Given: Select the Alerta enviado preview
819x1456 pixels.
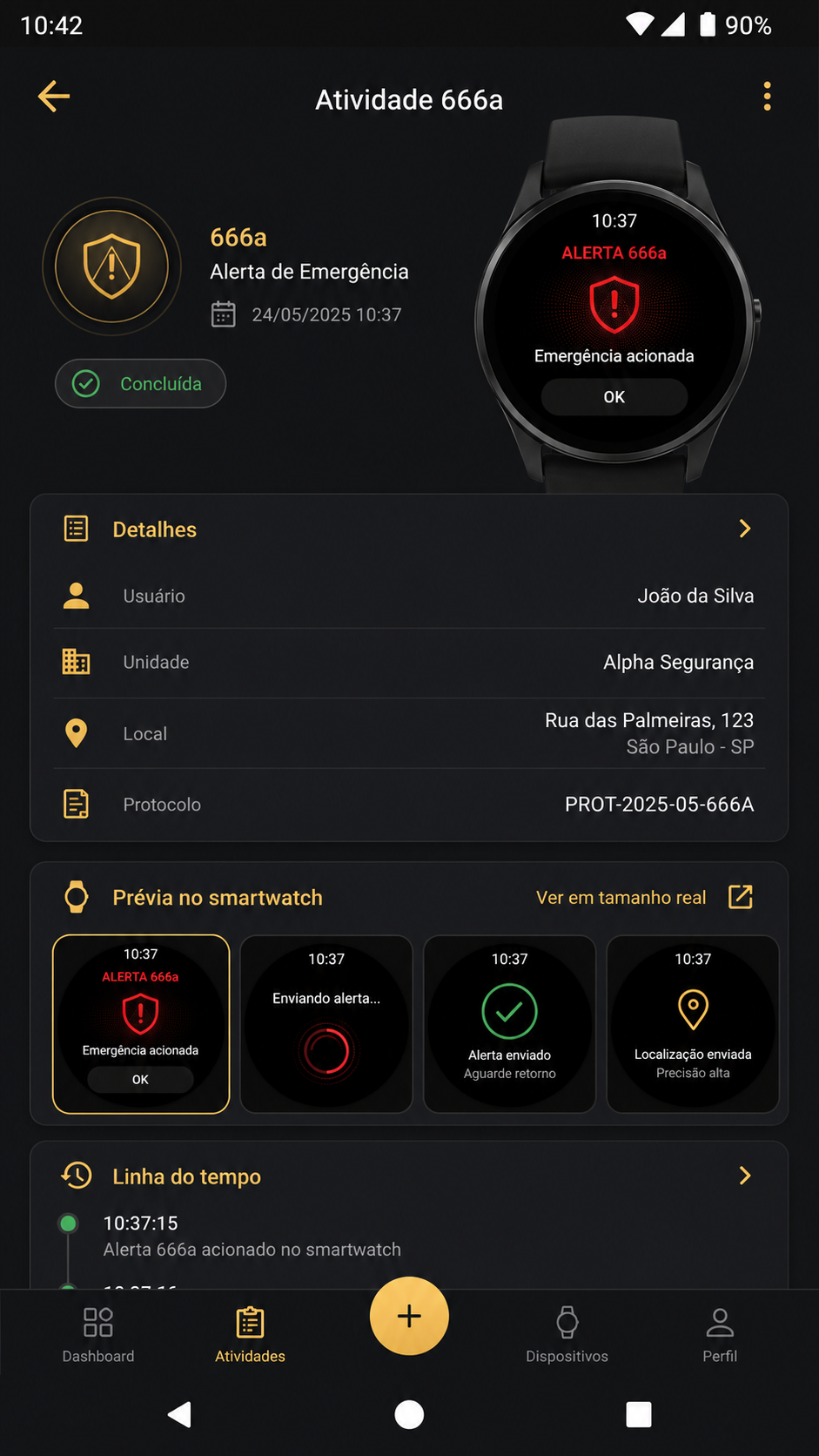Looking at the screenshot, I should 510,1024.
